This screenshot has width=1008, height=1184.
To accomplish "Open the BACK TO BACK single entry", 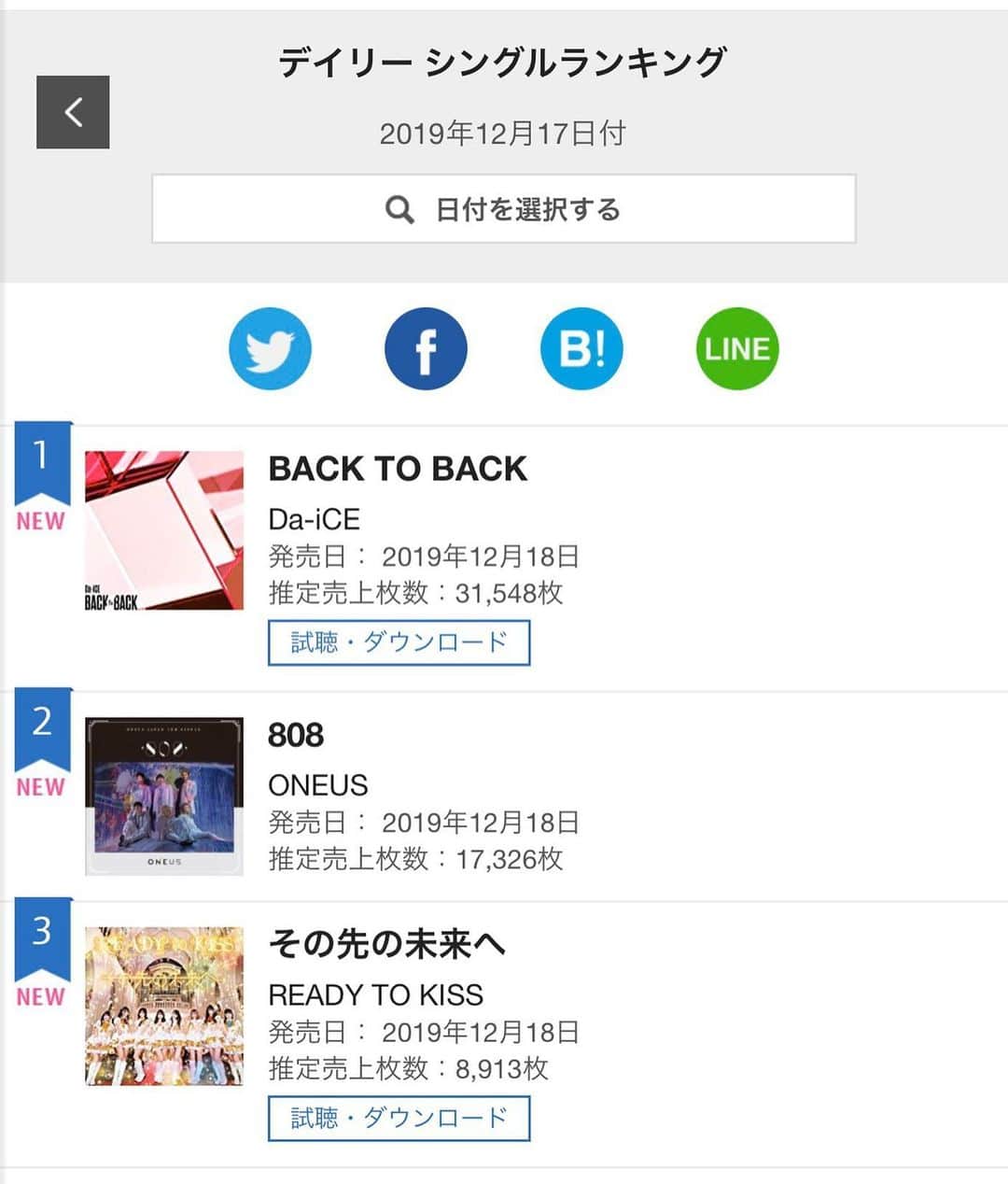I will pyautogui.click(x=398, y=469).
